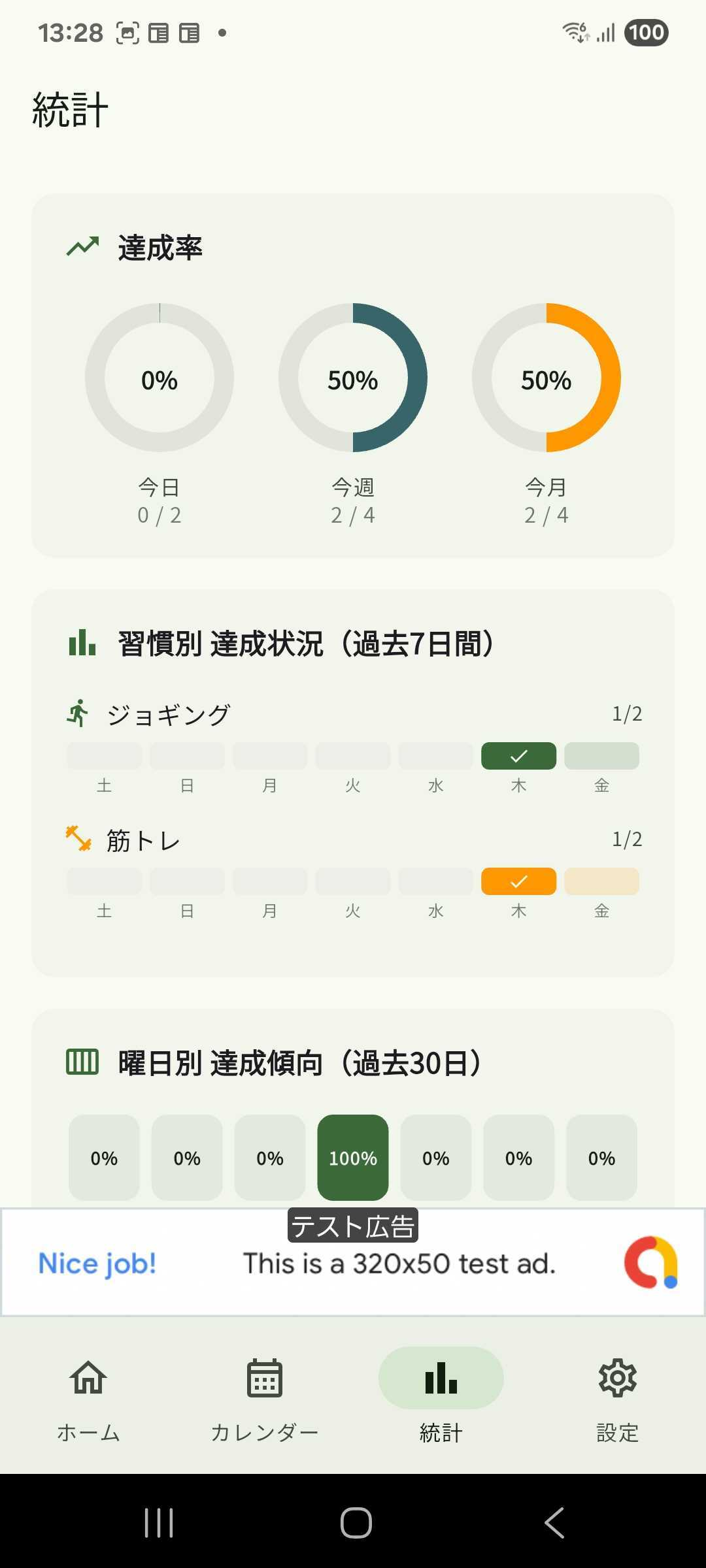
Task: Open the 設定 settings gear icon
Action: (x=617, y=1377)
